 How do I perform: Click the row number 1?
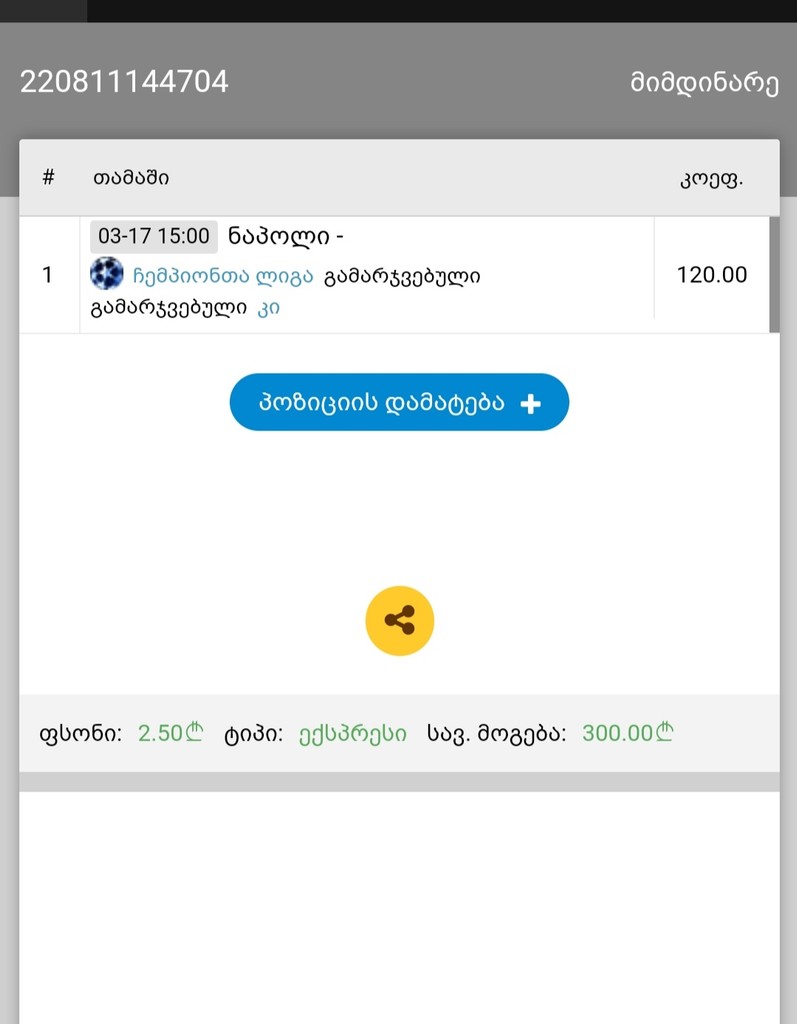[x=47, y=275]
